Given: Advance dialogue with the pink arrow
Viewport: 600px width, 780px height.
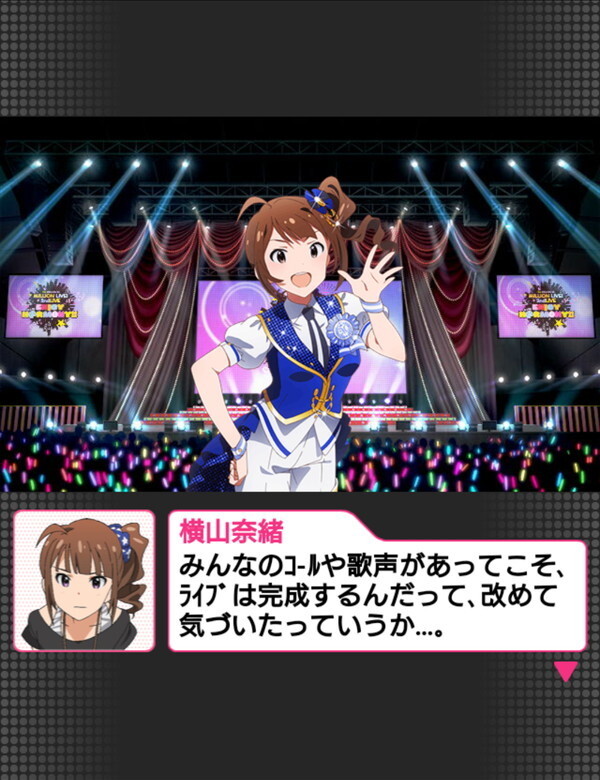Looking at the screenshot, I should [566, 671].
